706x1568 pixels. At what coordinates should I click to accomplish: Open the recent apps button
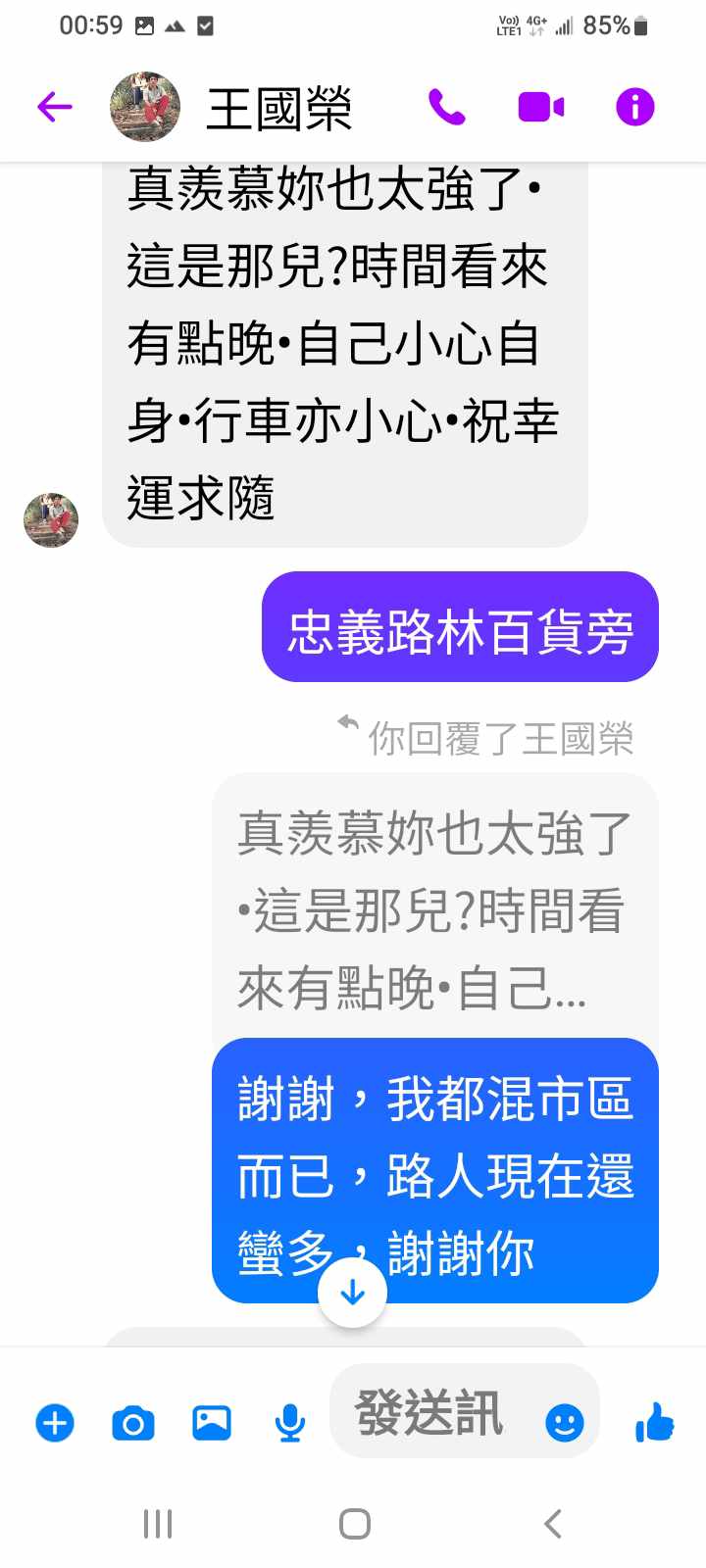coord(157,1524)
